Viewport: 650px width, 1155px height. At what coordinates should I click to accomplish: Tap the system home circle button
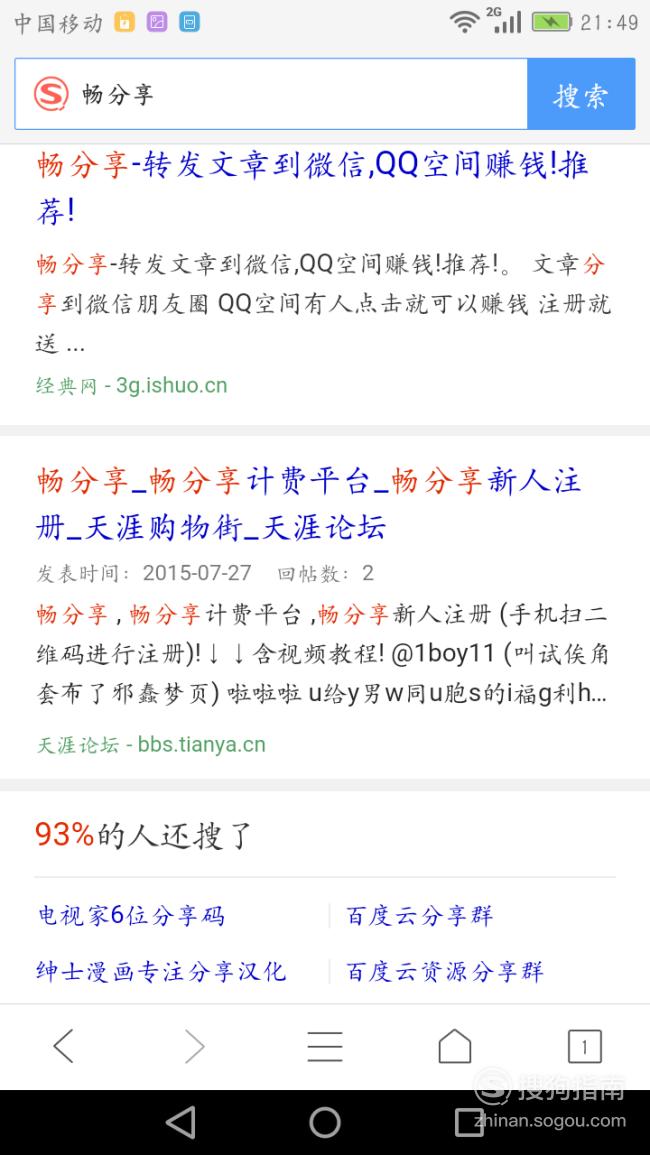coord(325,1123)
